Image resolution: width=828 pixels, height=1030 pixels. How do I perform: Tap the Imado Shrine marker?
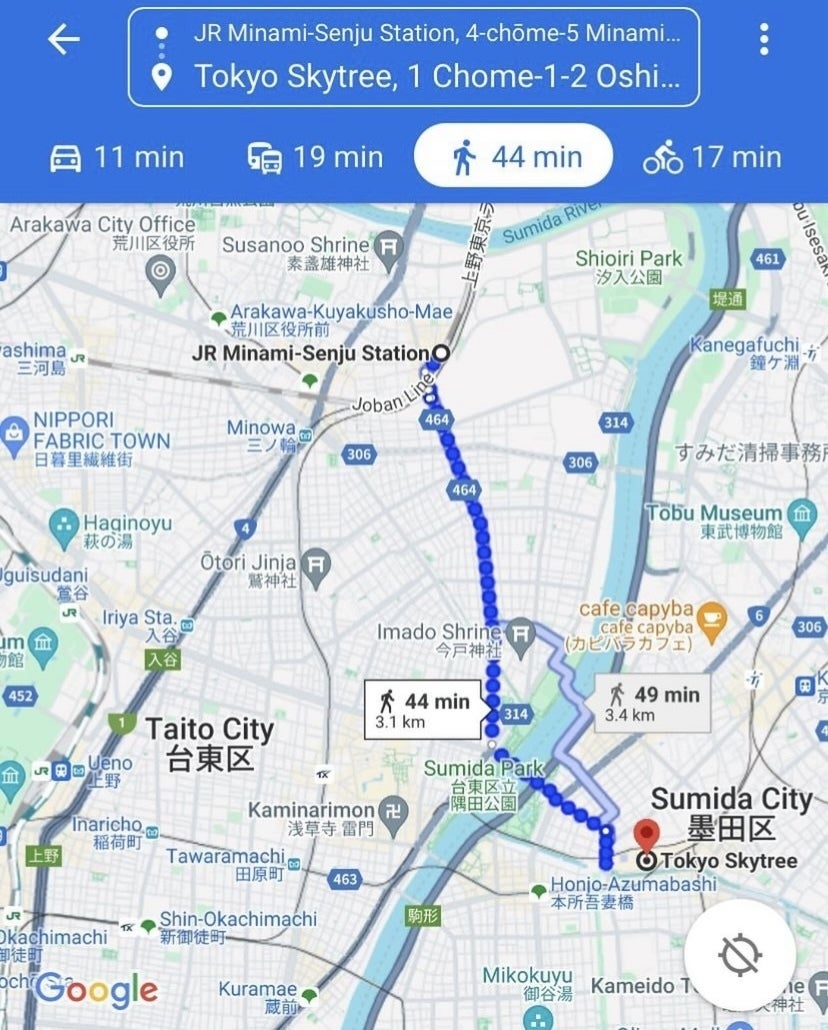(x=519, y=632)
